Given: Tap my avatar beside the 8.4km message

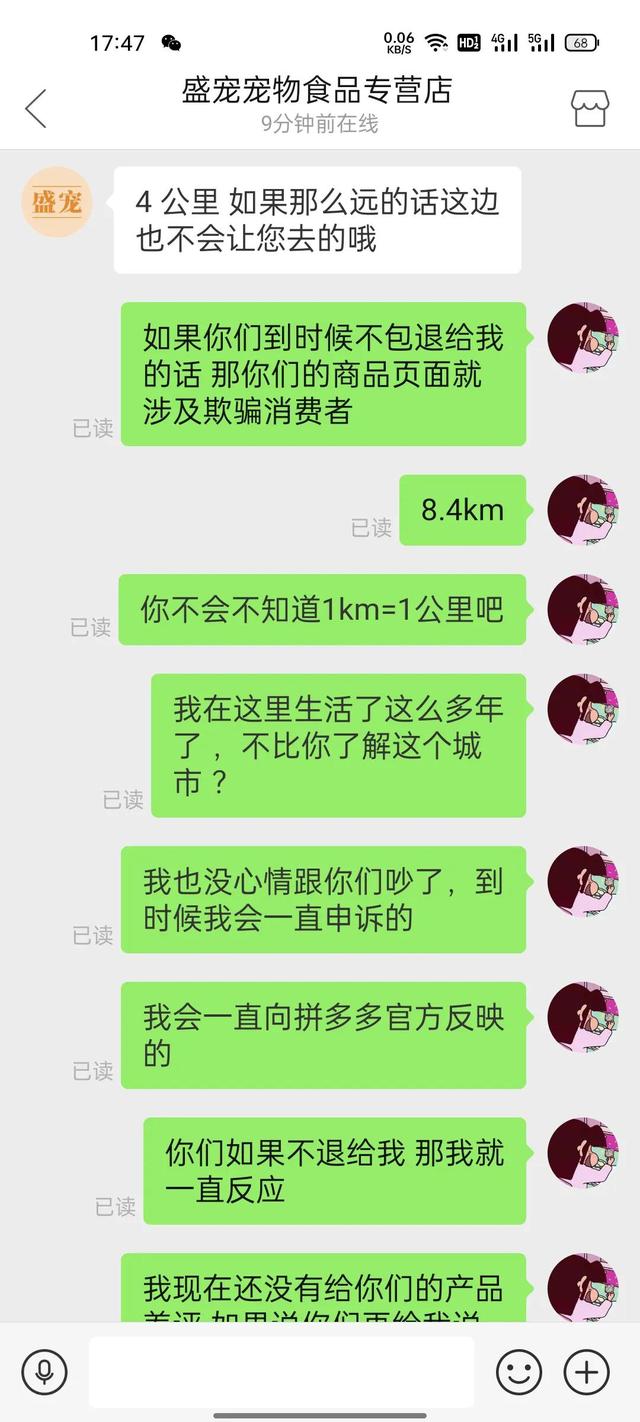Looking at the screenshot, I should coord(583,510).
